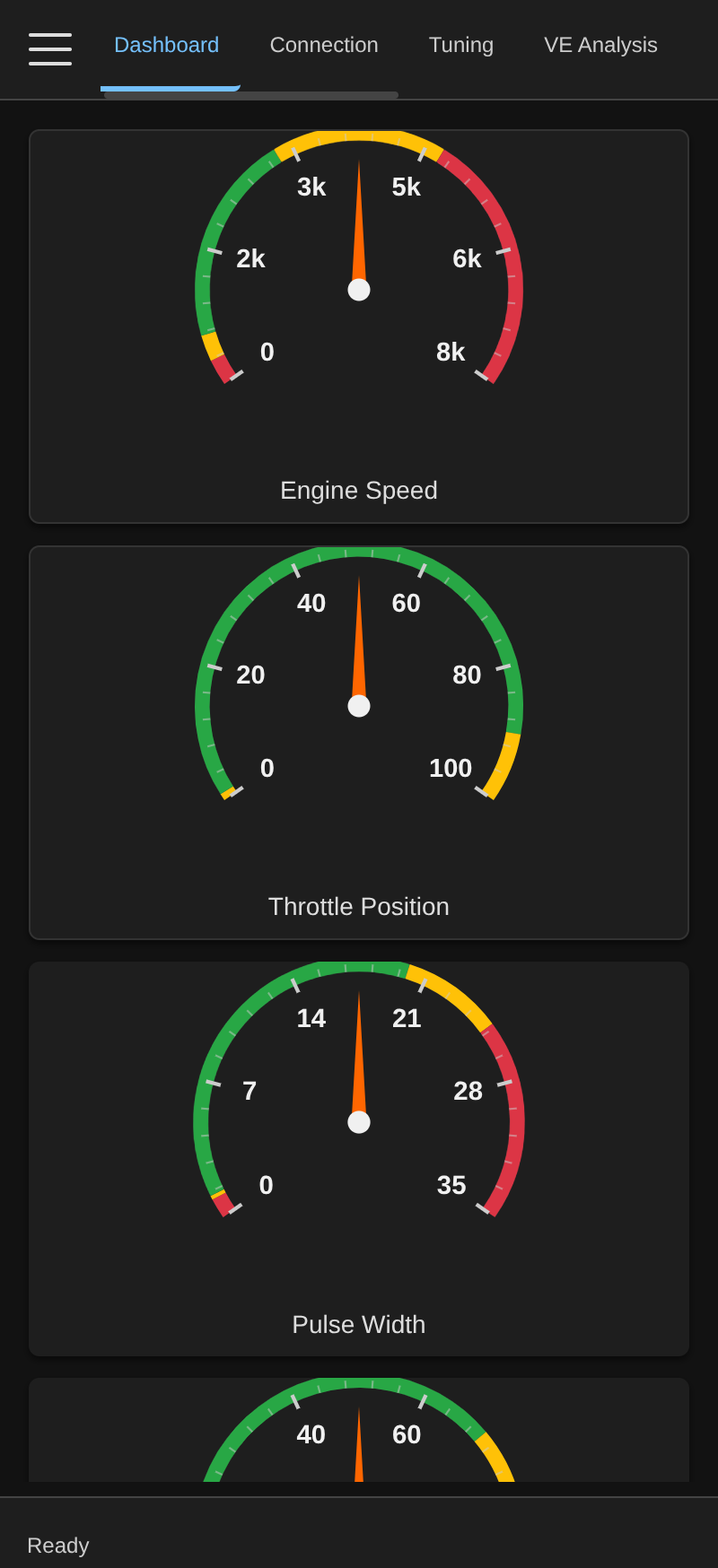718x1568 pixels.
Task: Go to the Tuning tab
Action: [461, 45]
